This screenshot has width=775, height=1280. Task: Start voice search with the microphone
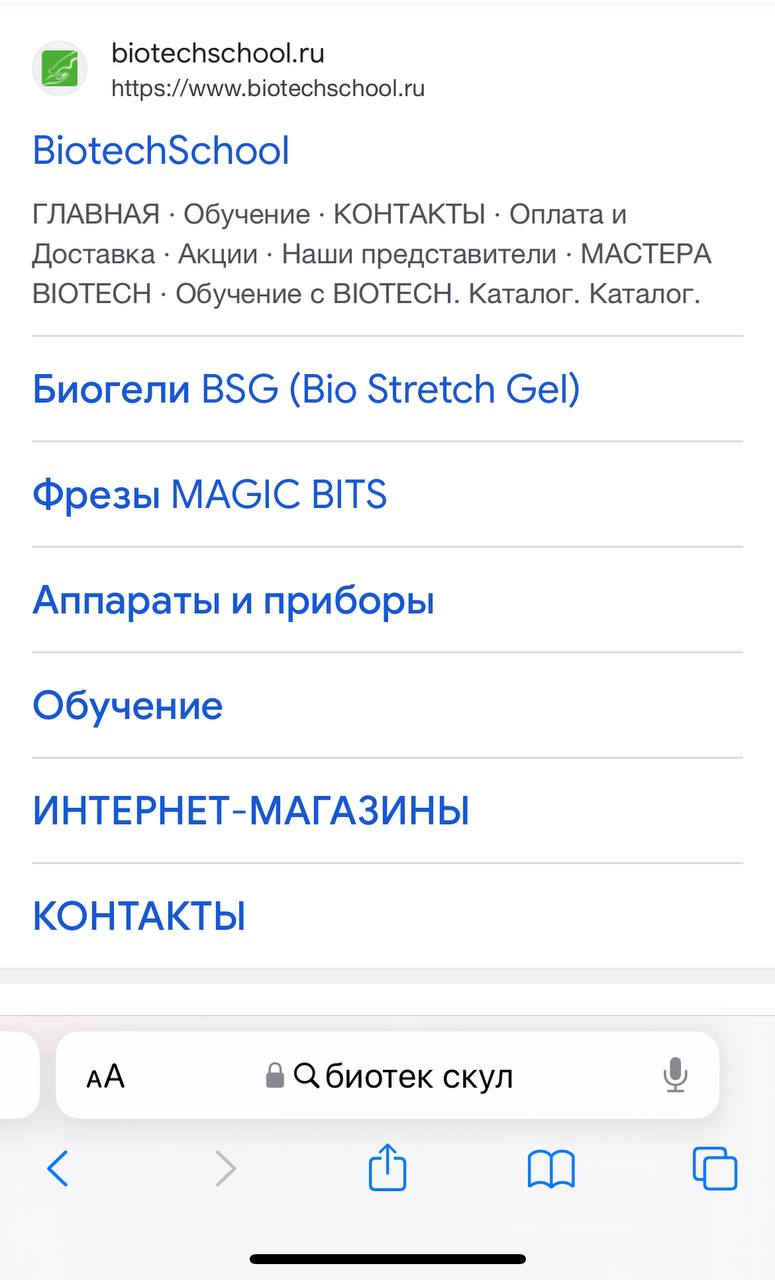(x=676, y=1076)
